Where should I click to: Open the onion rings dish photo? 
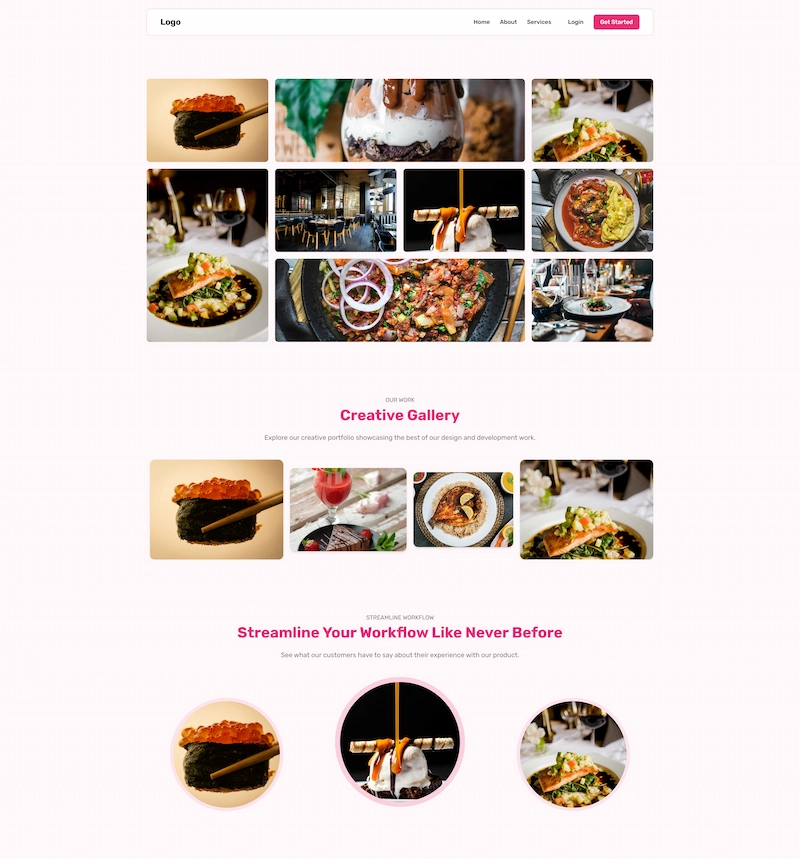click(x=400, y=300)
